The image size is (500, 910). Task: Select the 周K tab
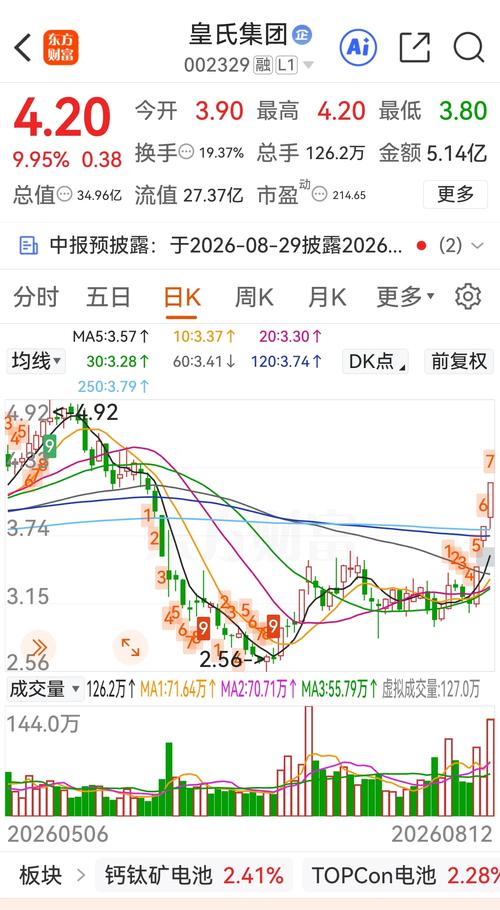point(254,297)
